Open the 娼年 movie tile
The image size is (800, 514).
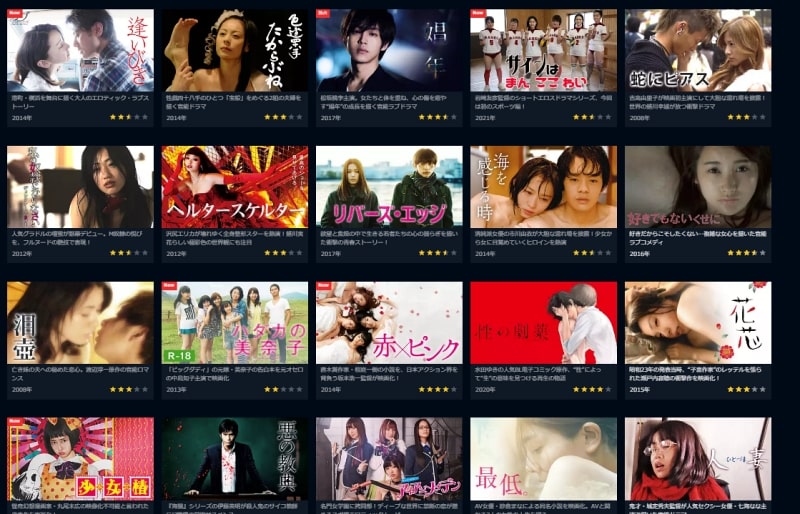pos(389,51)
